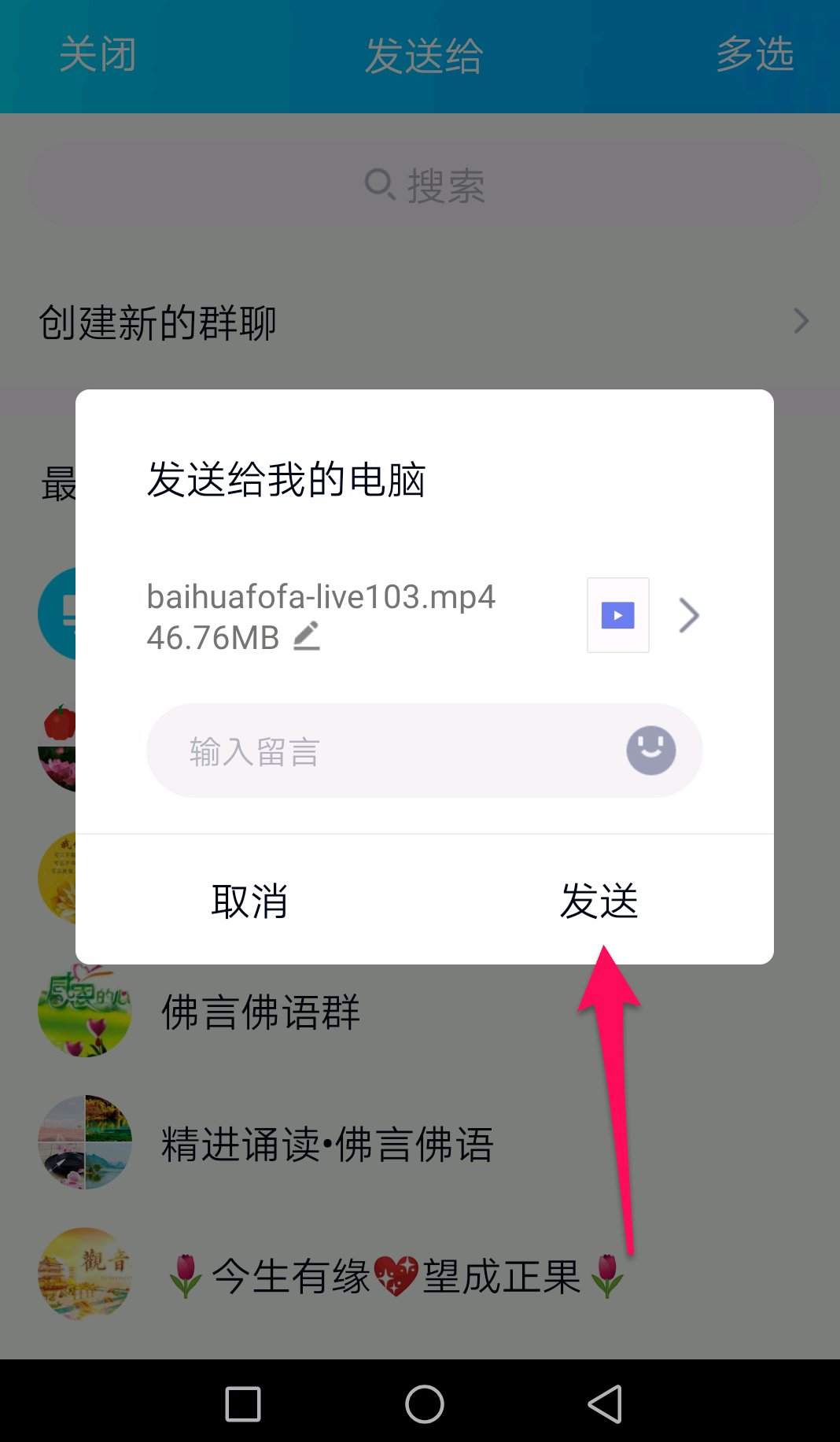The image size is (840, 1442).
Task: Preview the baihuafofa-live103.mp4 video thumbnail
Action: [x=617, y=615]
